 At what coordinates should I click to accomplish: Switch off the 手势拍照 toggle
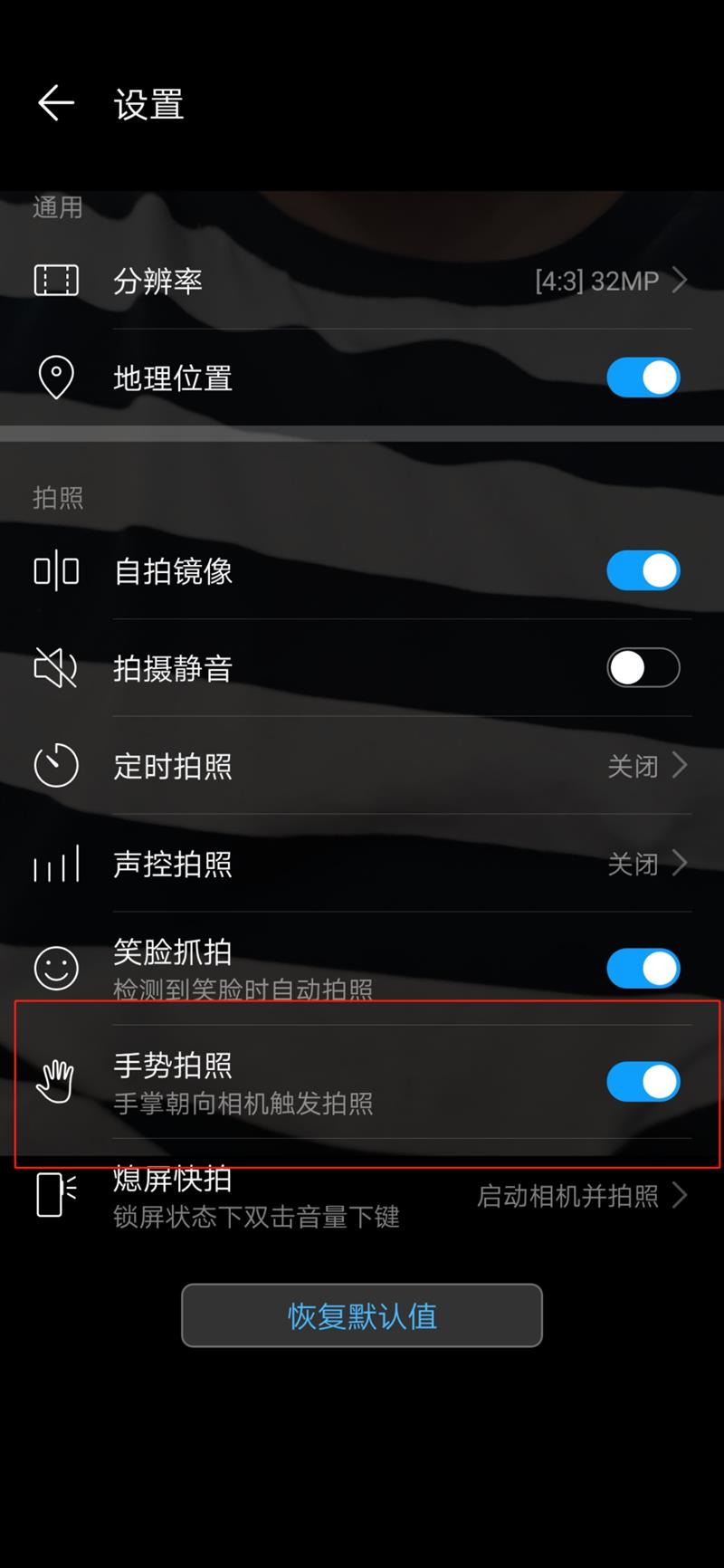[643, 1082]
